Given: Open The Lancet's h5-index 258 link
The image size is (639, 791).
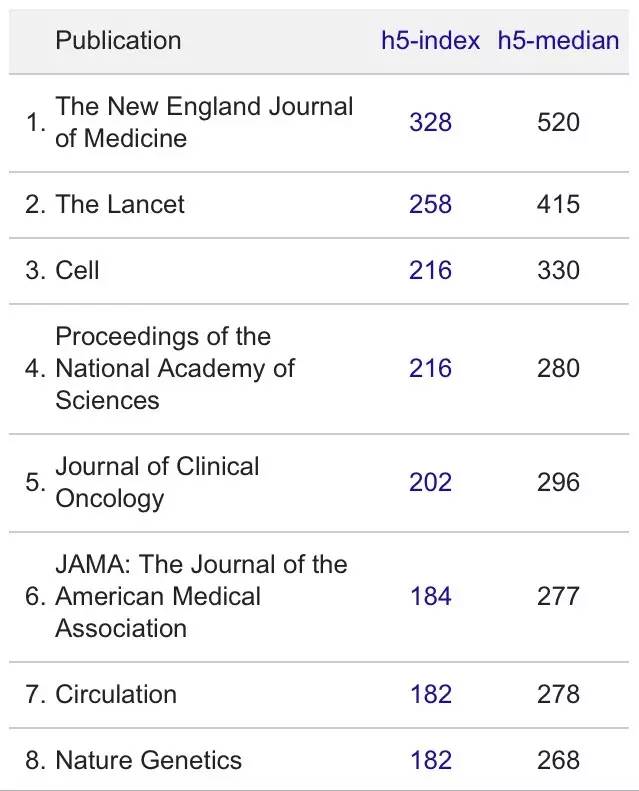Looking at the screenshot, I should [430, 204].
